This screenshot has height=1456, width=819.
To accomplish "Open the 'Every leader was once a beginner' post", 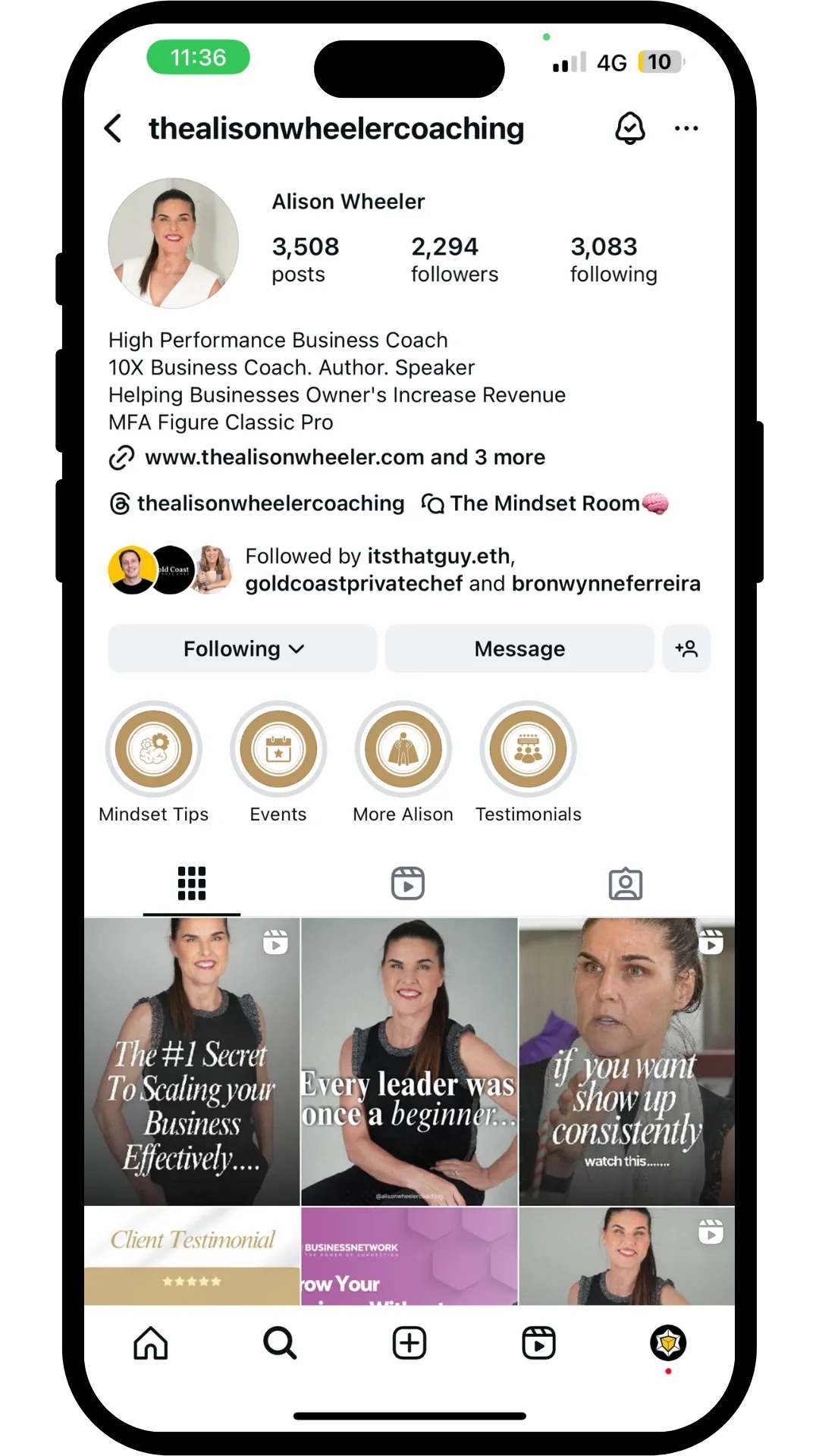I will click(409, 1062).
